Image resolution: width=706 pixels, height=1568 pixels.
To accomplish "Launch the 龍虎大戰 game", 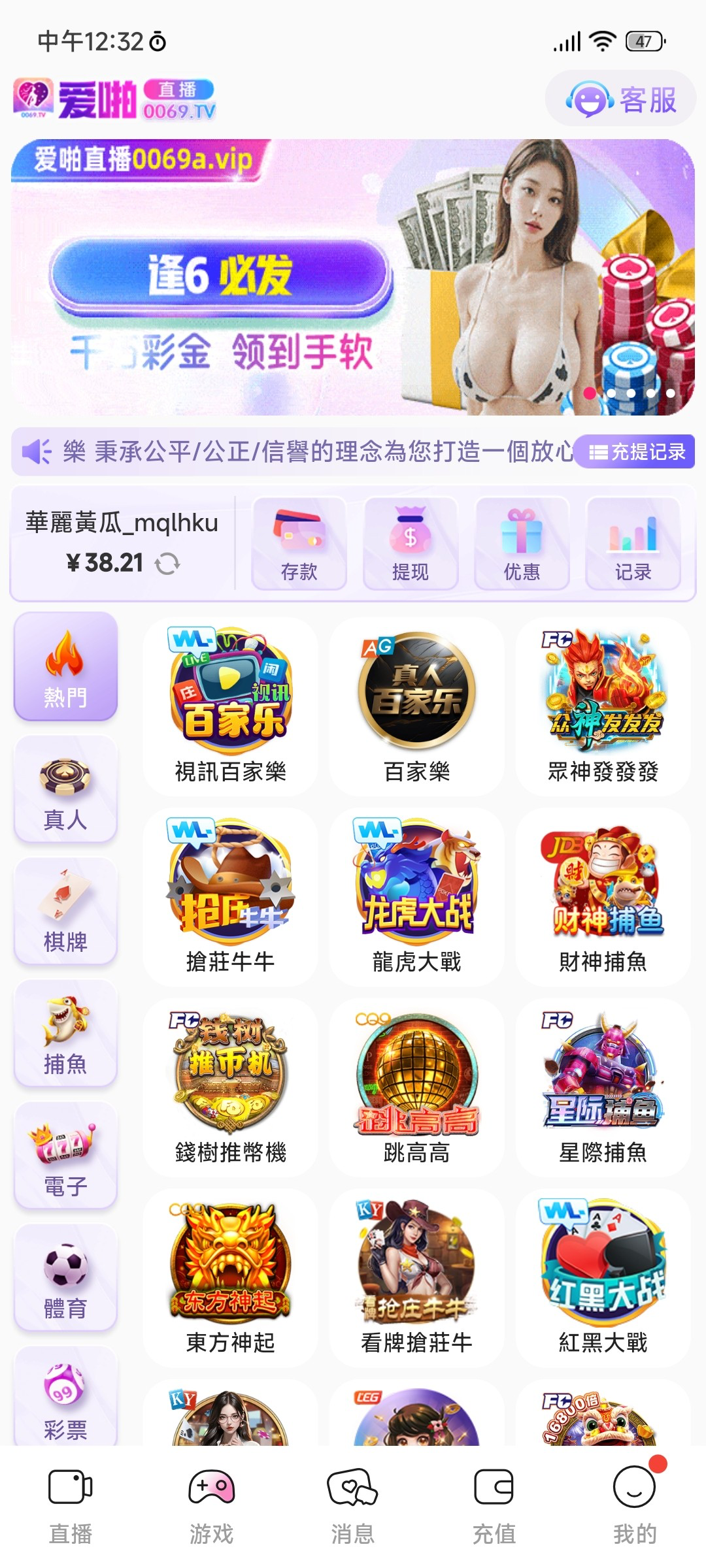I will point(416,896).
